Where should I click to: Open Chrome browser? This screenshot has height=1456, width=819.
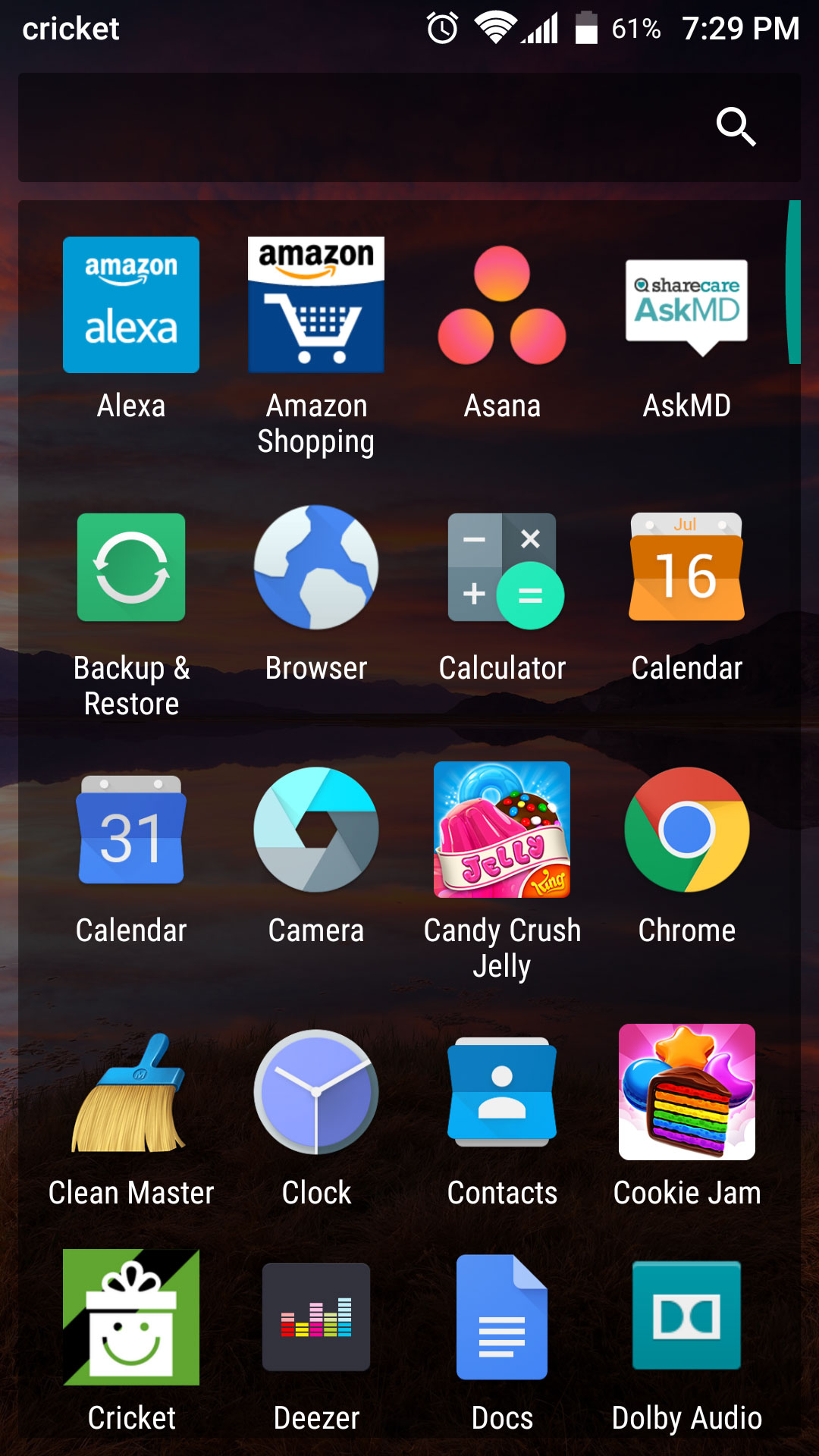point(687,830)
